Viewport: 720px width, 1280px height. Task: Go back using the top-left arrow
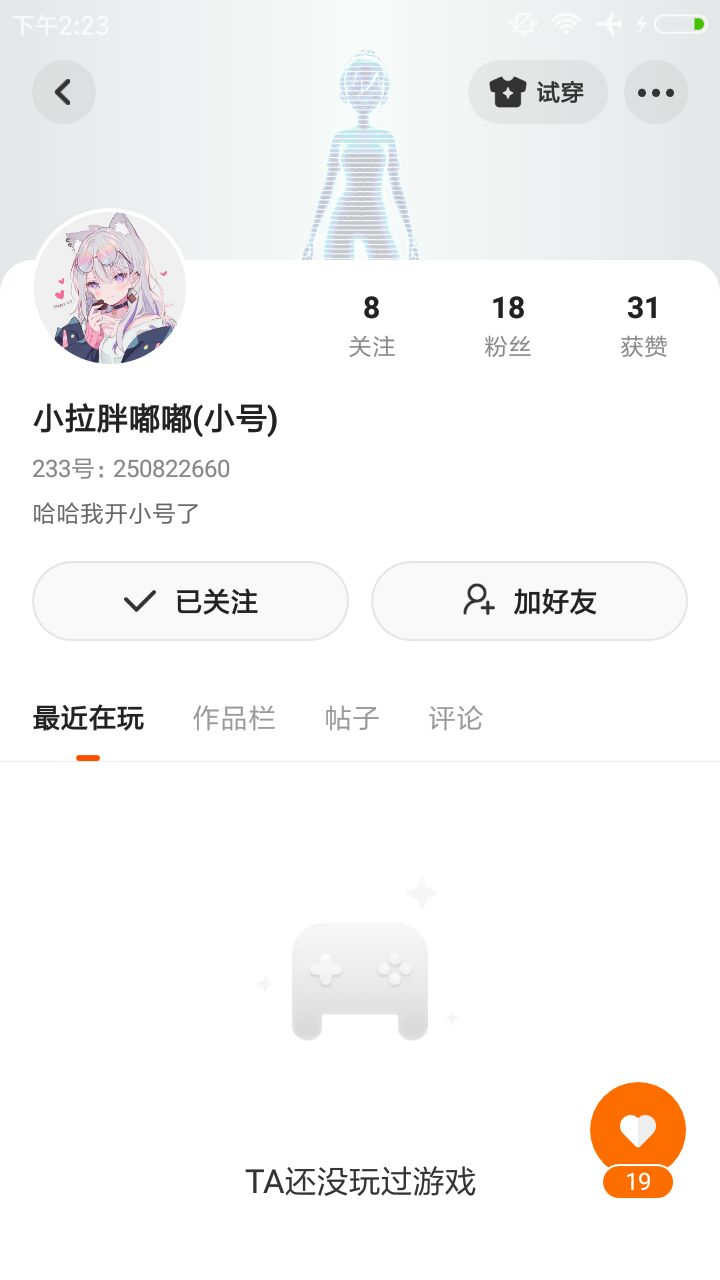coord(64,92)
